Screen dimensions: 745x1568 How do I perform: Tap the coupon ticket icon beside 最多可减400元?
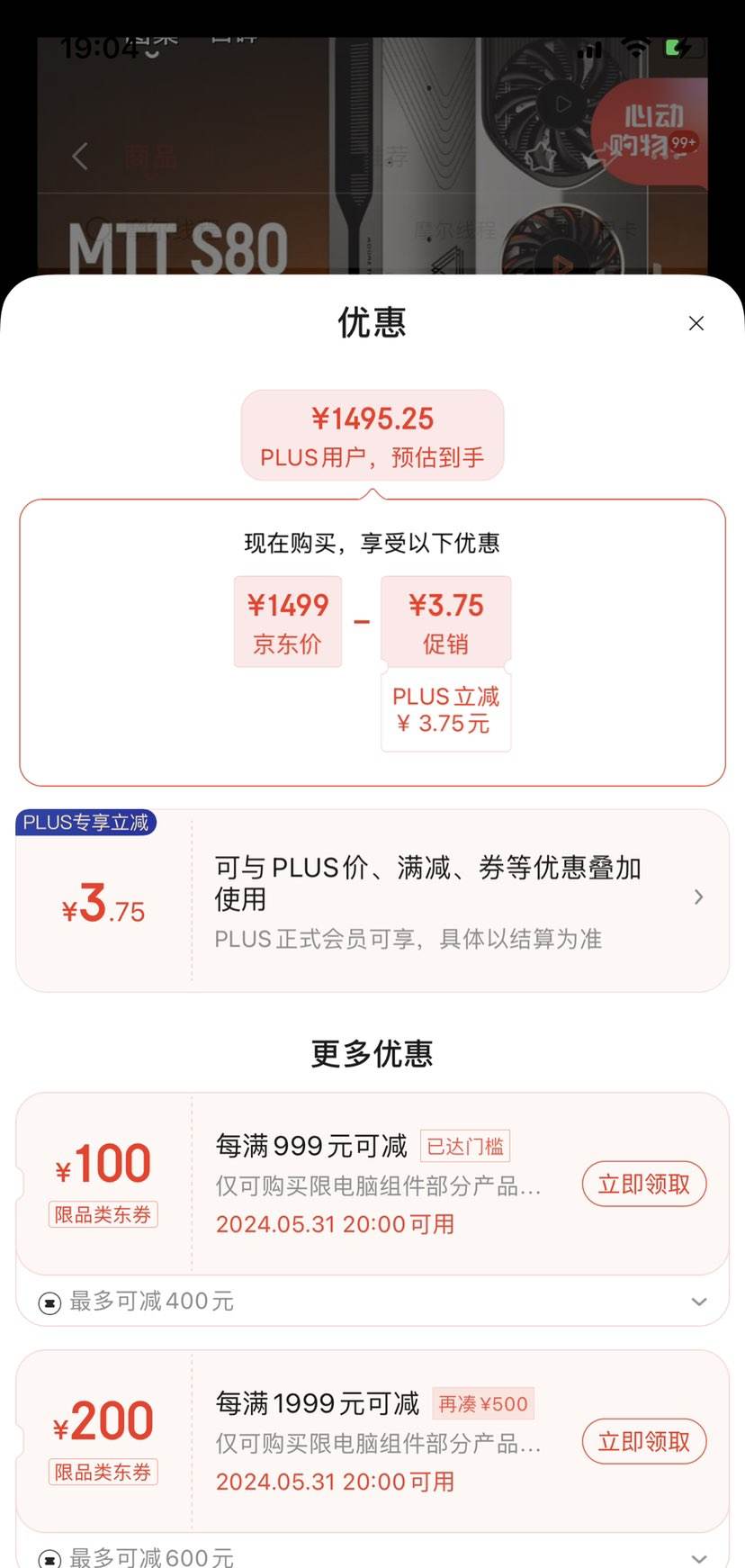(x=50, y=1302)
